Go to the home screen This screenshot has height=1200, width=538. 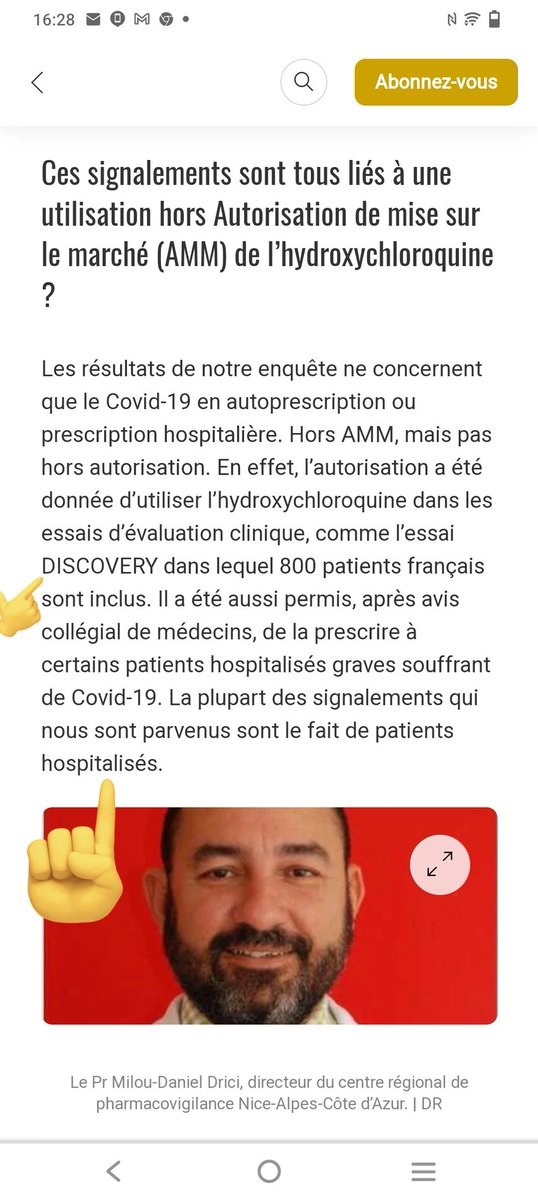[x=269, y=1171]
